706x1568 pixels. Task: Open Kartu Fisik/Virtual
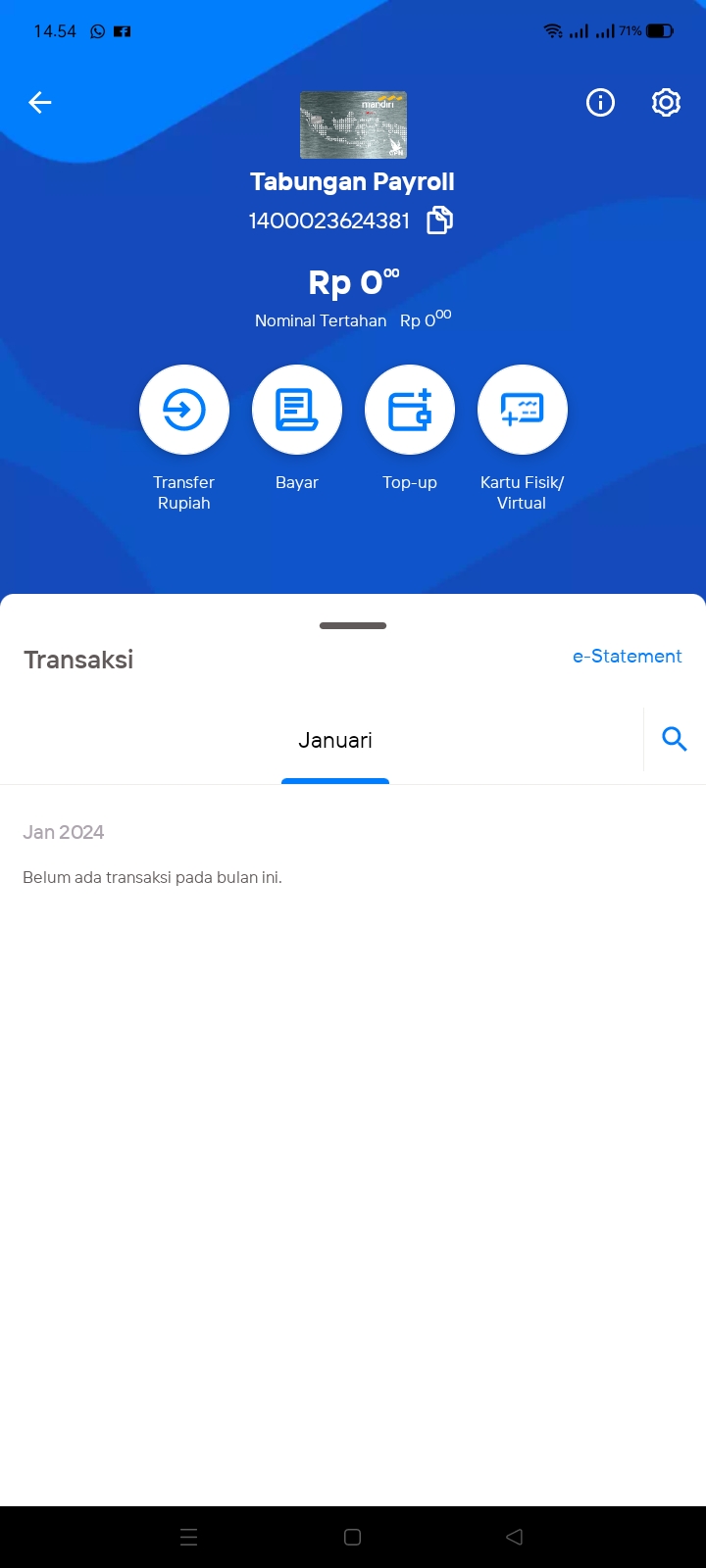[523, 410]
